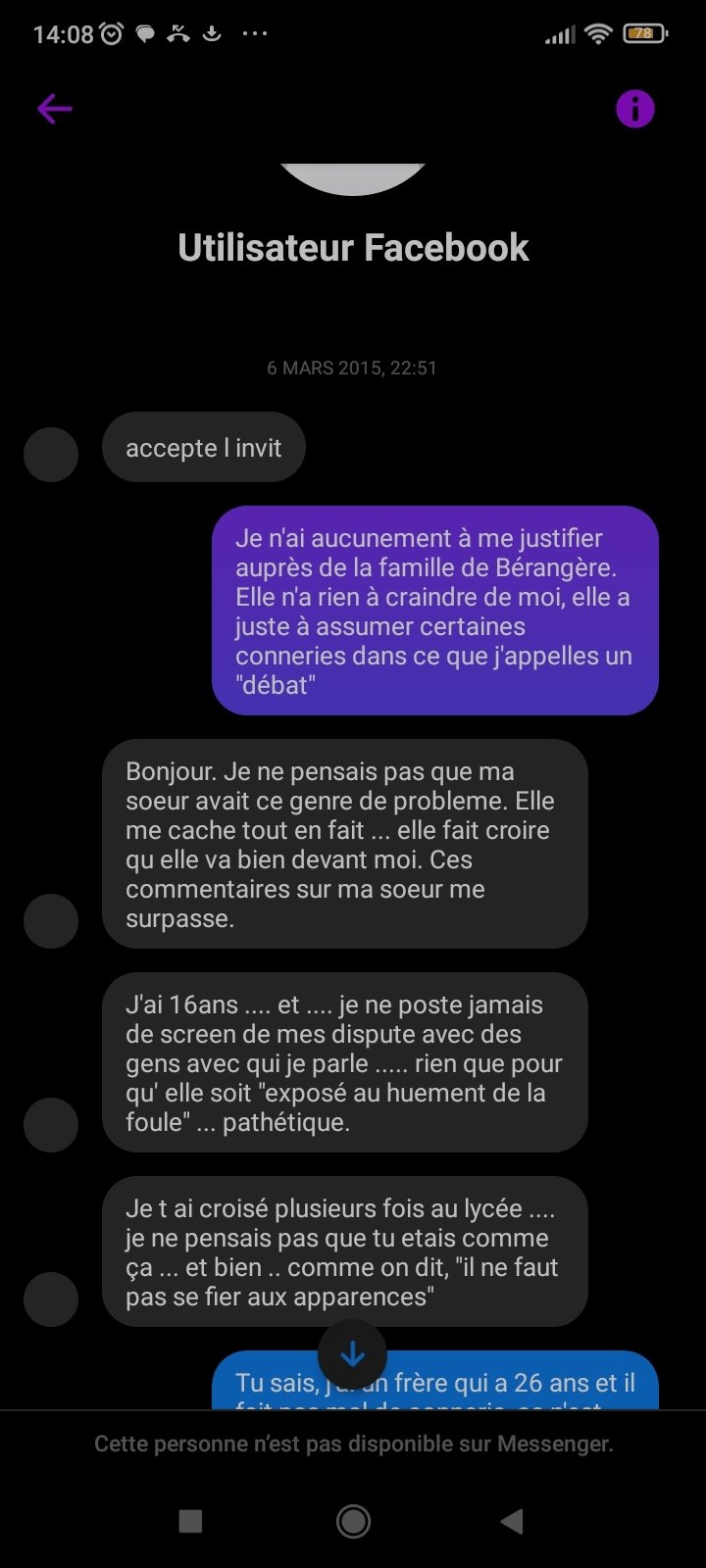This screenshot has height=1568, width=706.
Task: Tap the system navigation back button
Action: tap(512, 1521)
